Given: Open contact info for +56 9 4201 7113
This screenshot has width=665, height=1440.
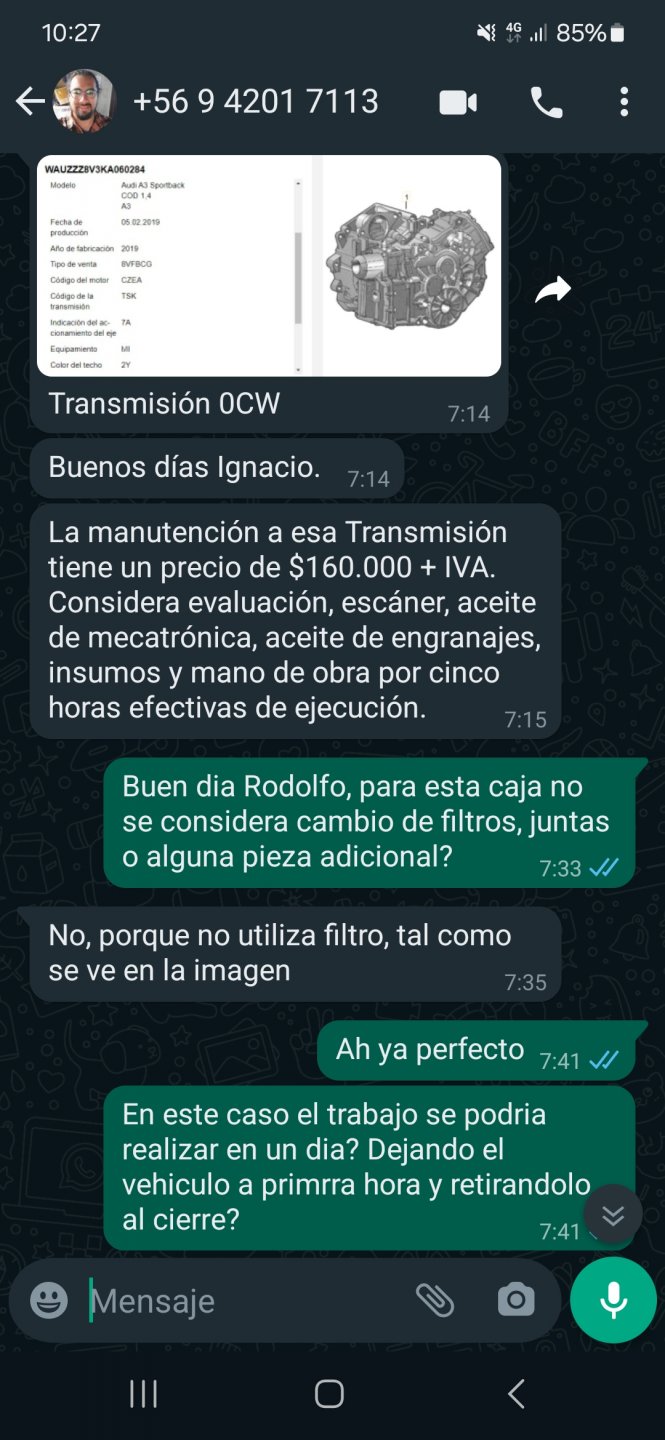Looking at the screenshot, I should point(255,101).
